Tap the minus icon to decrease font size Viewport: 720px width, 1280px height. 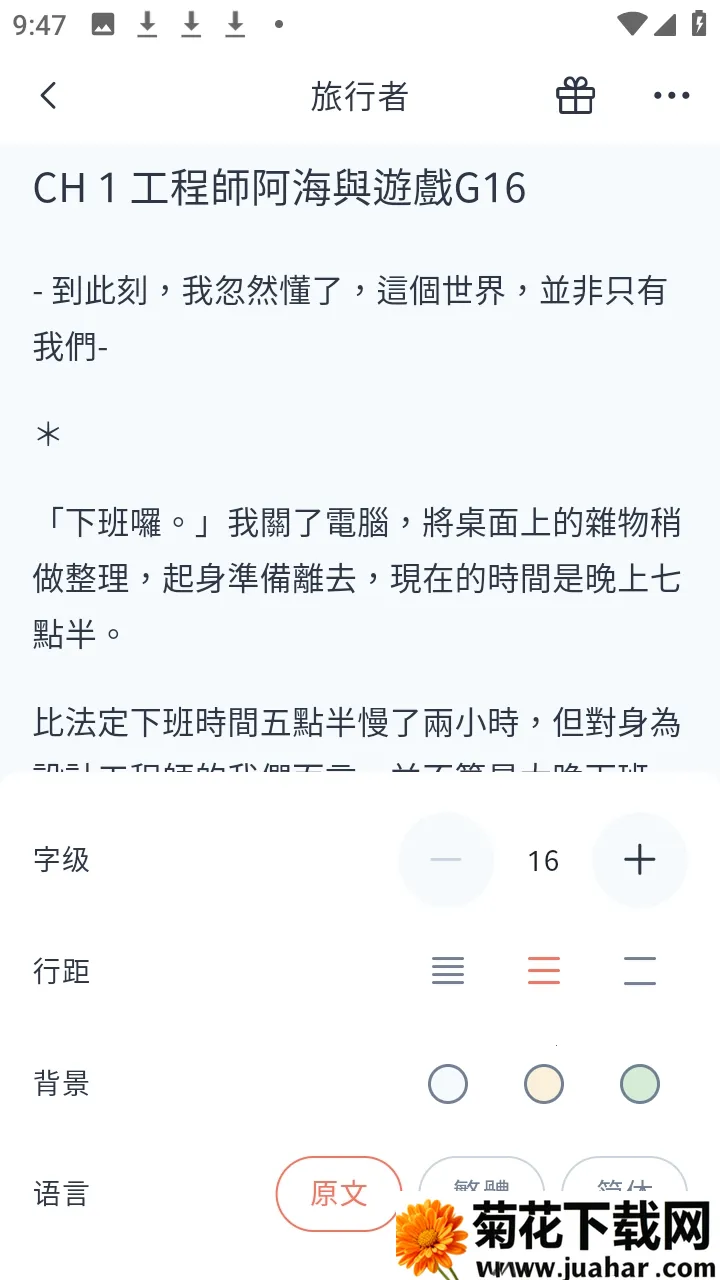pos(446,860)
